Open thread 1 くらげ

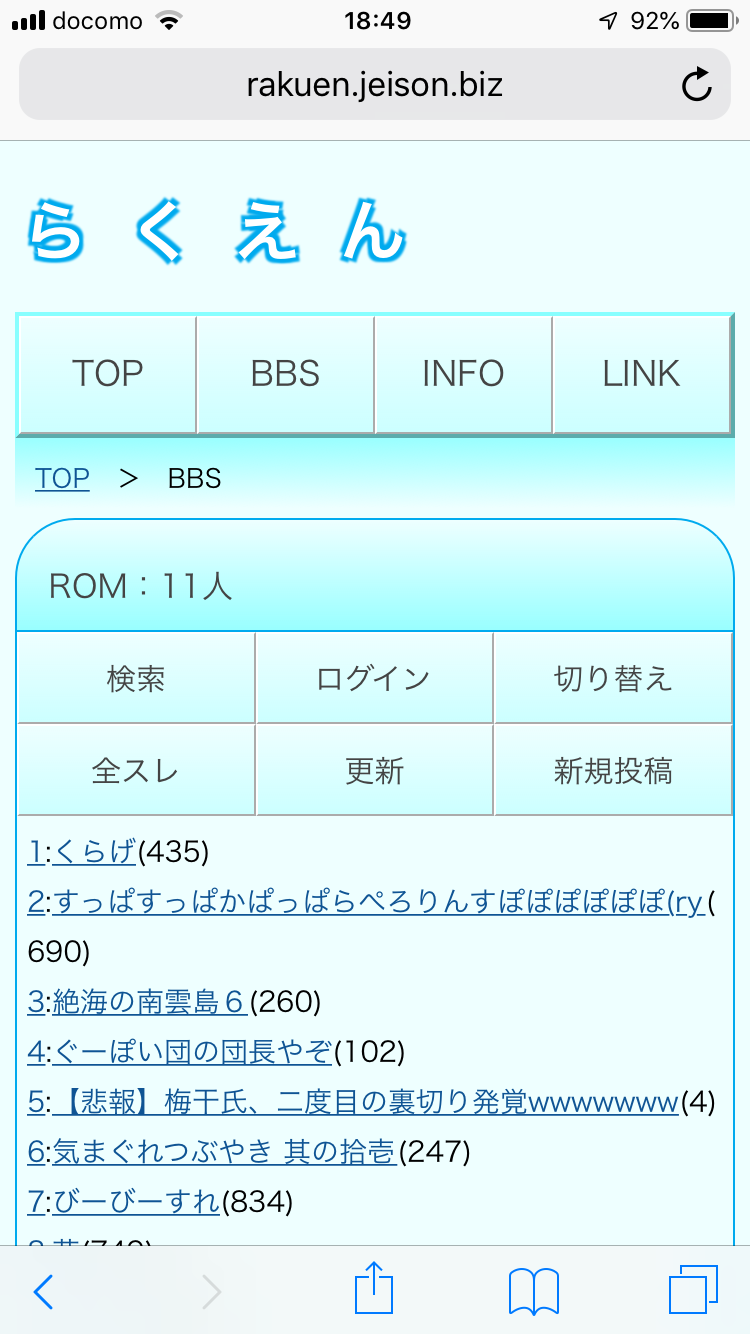tap(95, 852)
